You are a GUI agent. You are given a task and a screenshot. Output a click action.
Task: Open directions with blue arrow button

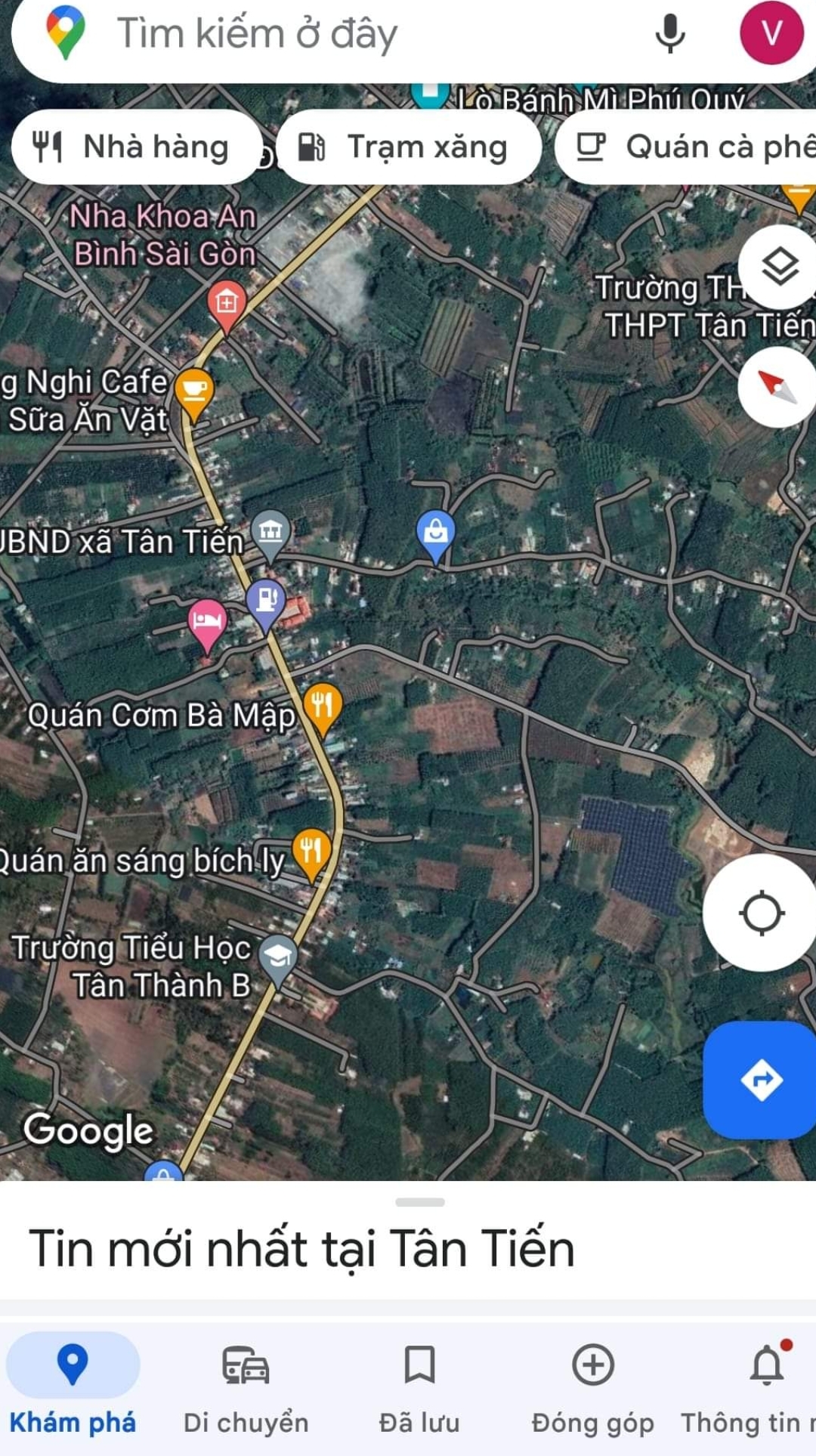click(x=761, y=1080)
